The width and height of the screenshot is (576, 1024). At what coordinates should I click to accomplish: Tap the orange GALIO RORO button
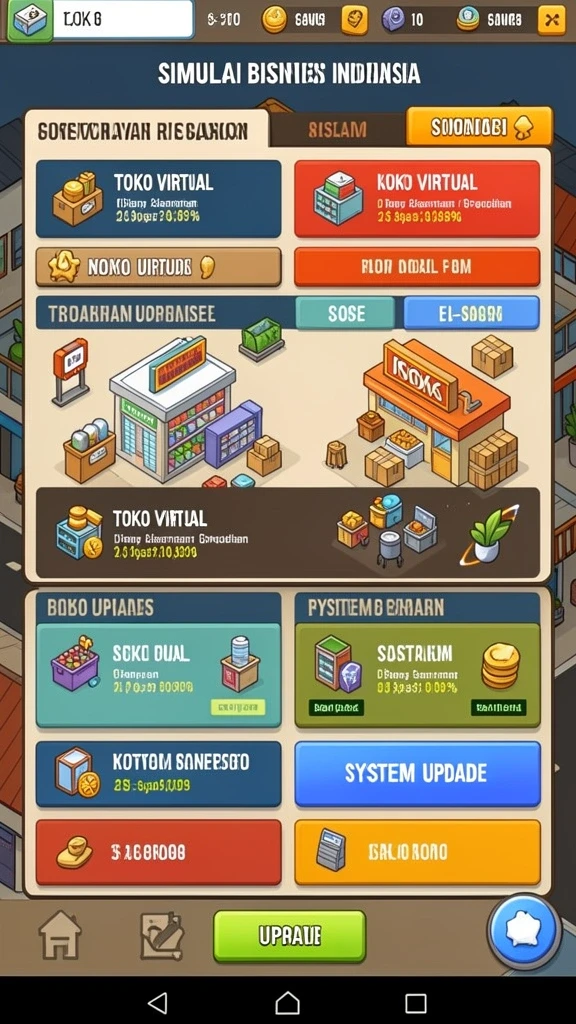[x=417, y=852]
